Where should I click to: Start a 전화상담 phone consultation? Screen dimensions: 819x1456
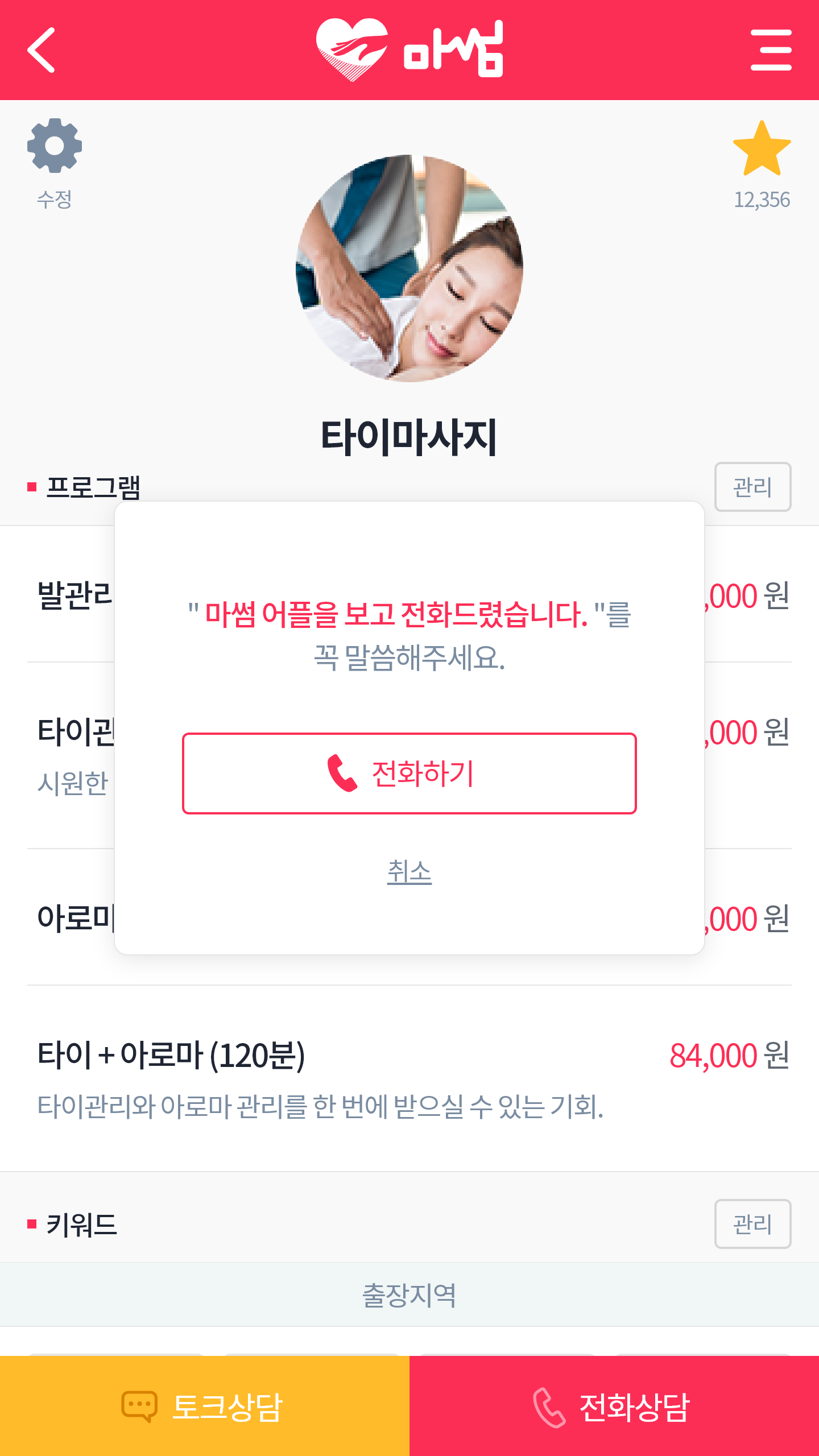click(x=614, y=1406)
